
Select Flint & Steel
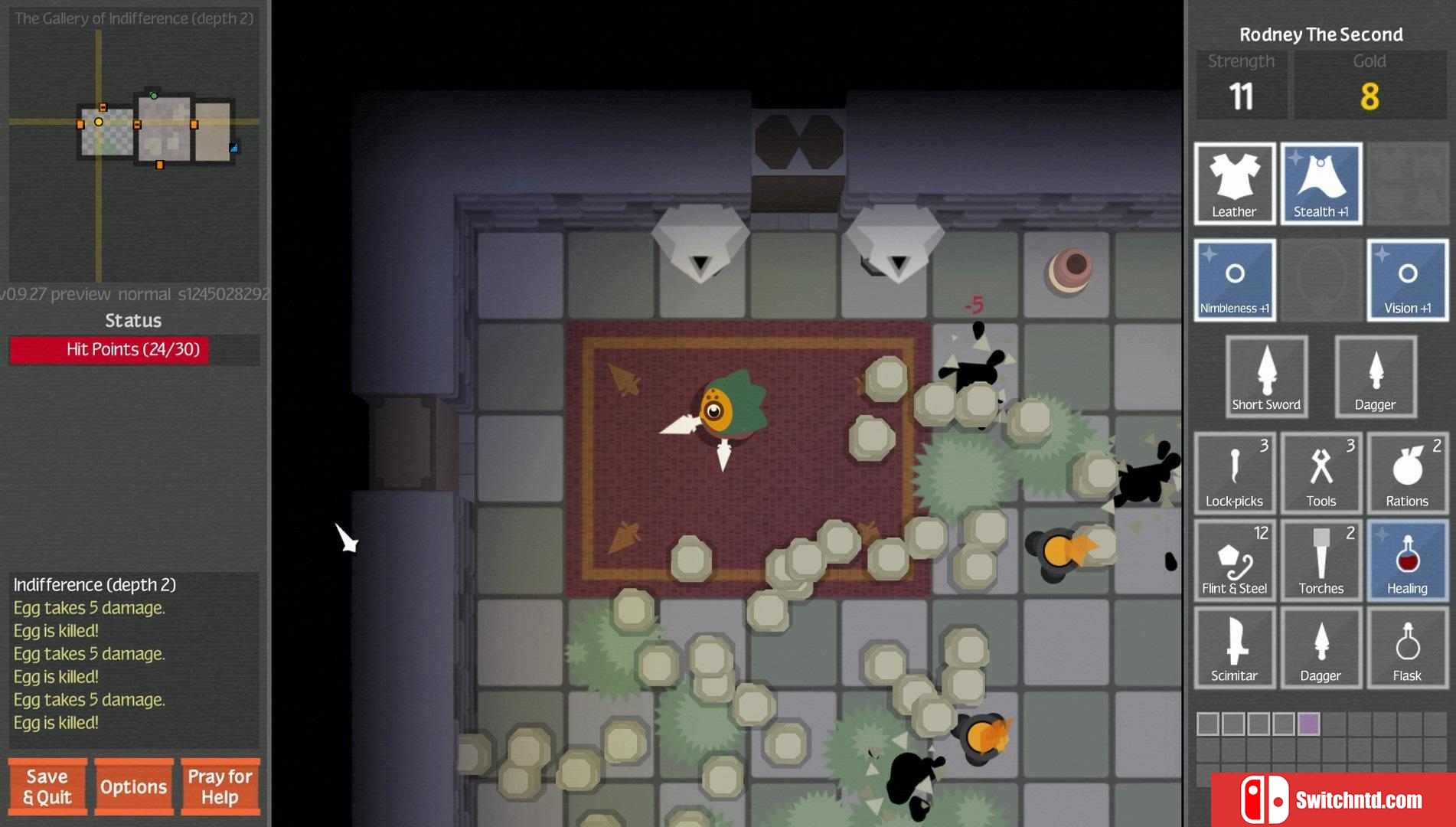[x=1234, y=561]
